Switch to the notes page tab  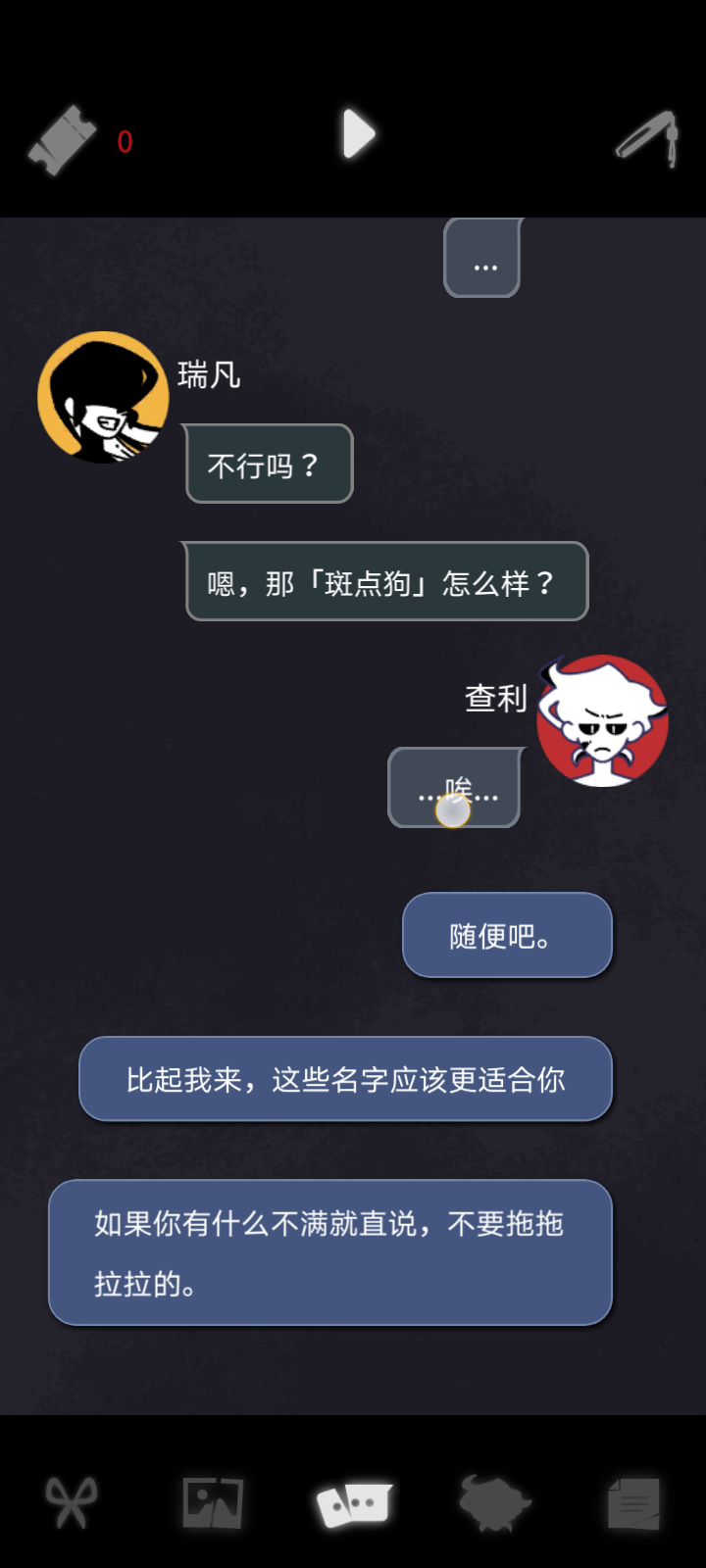[633, 1502]
